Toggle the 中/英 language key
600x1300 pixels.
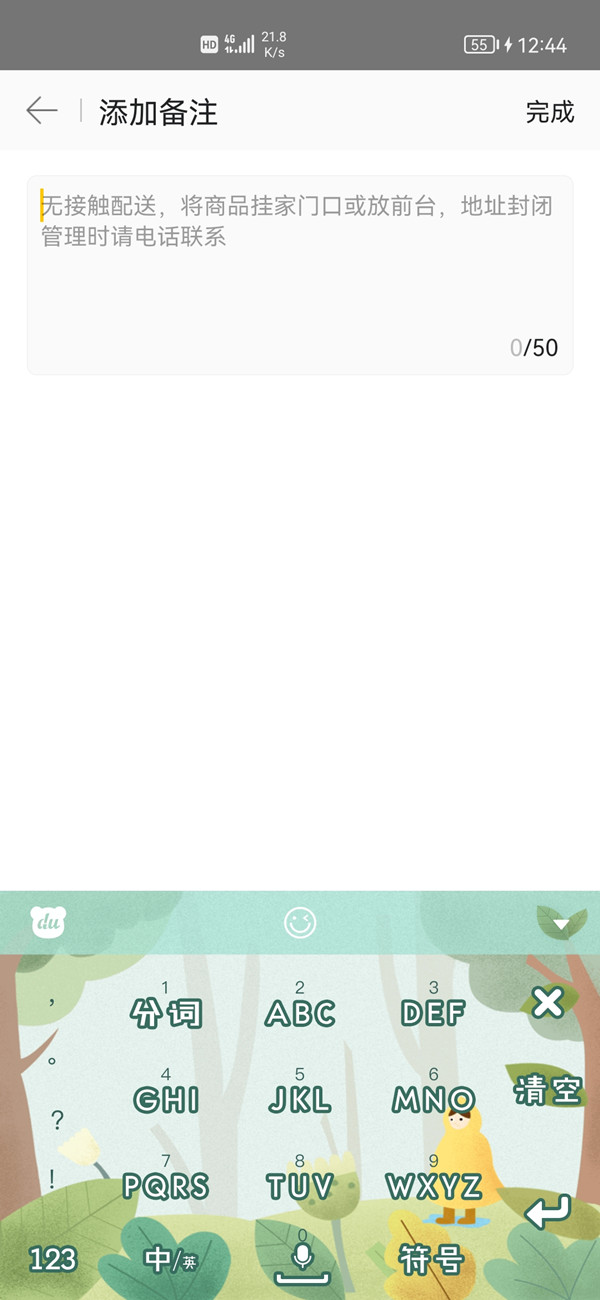click(170, 1259)
